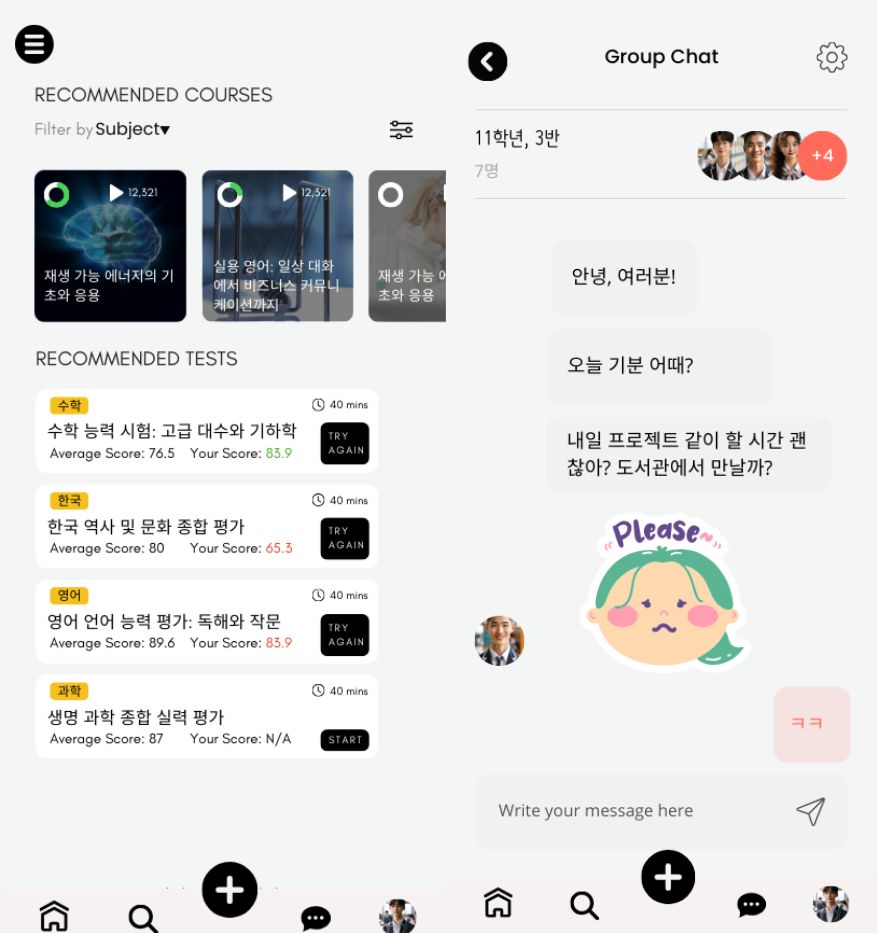Open the chat tab on the courses screen
This screenshot has height=933, width=878.
(316, 917)
